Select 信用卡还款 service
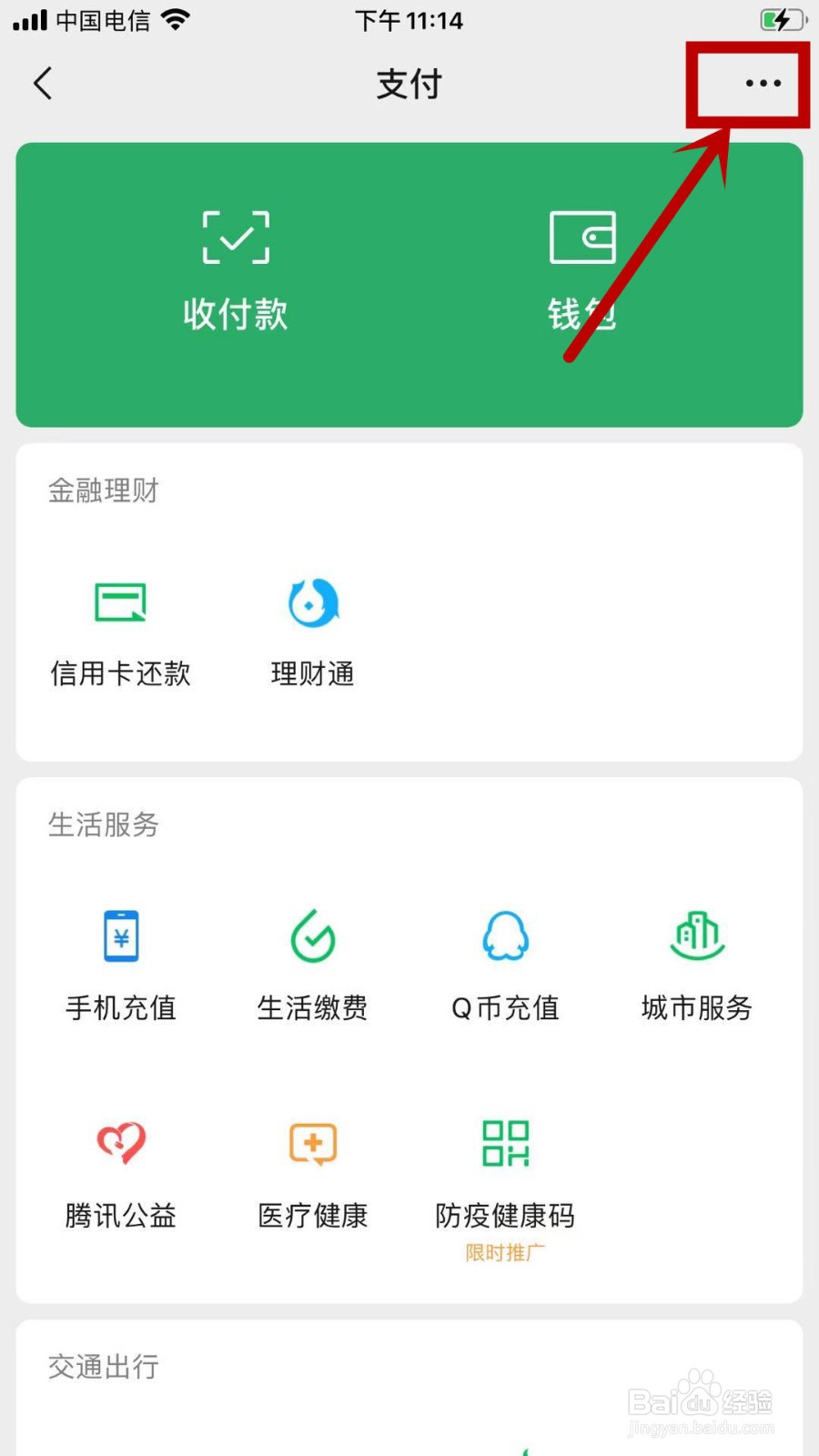Viewport: 819px width, 1456px height. [x=120, y=634]
